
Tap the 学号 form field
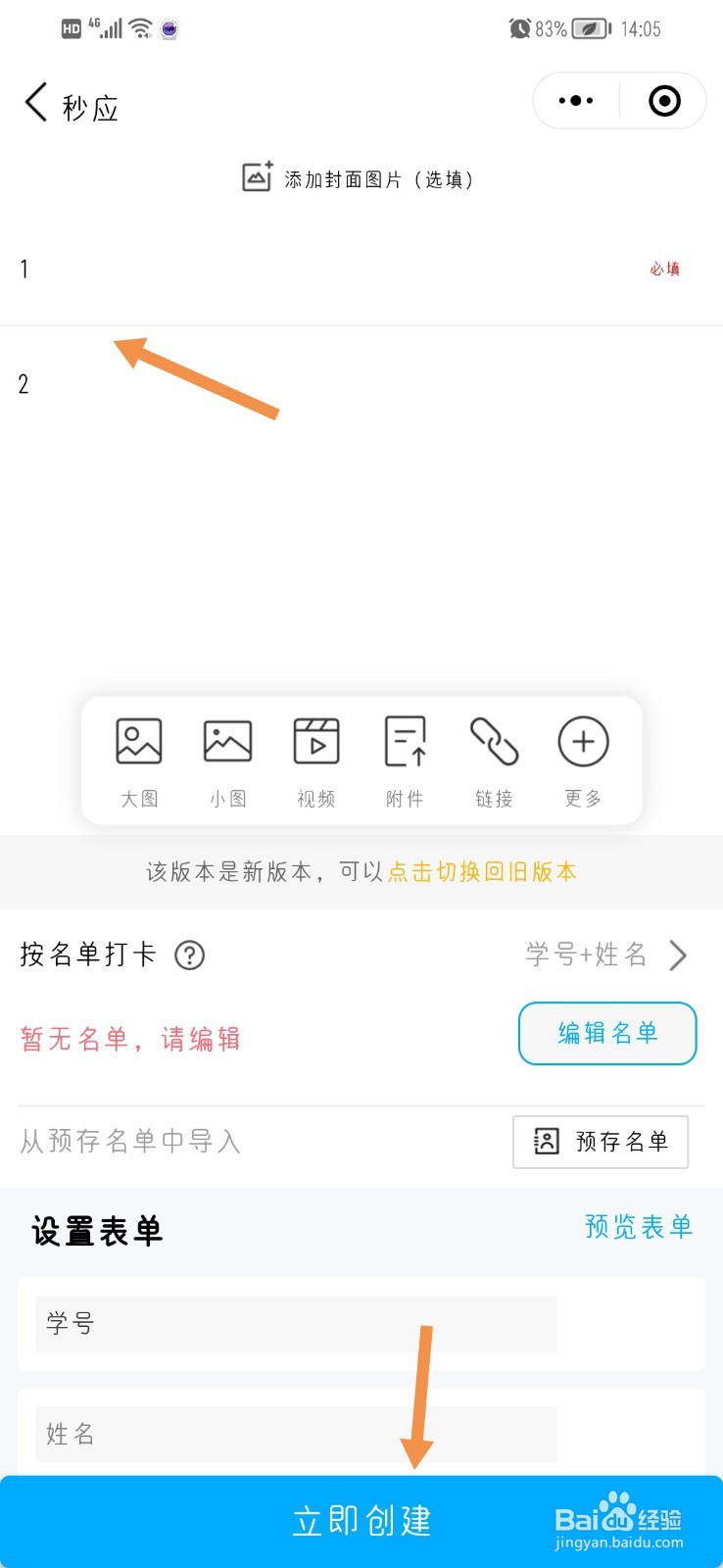(296, 1324)
